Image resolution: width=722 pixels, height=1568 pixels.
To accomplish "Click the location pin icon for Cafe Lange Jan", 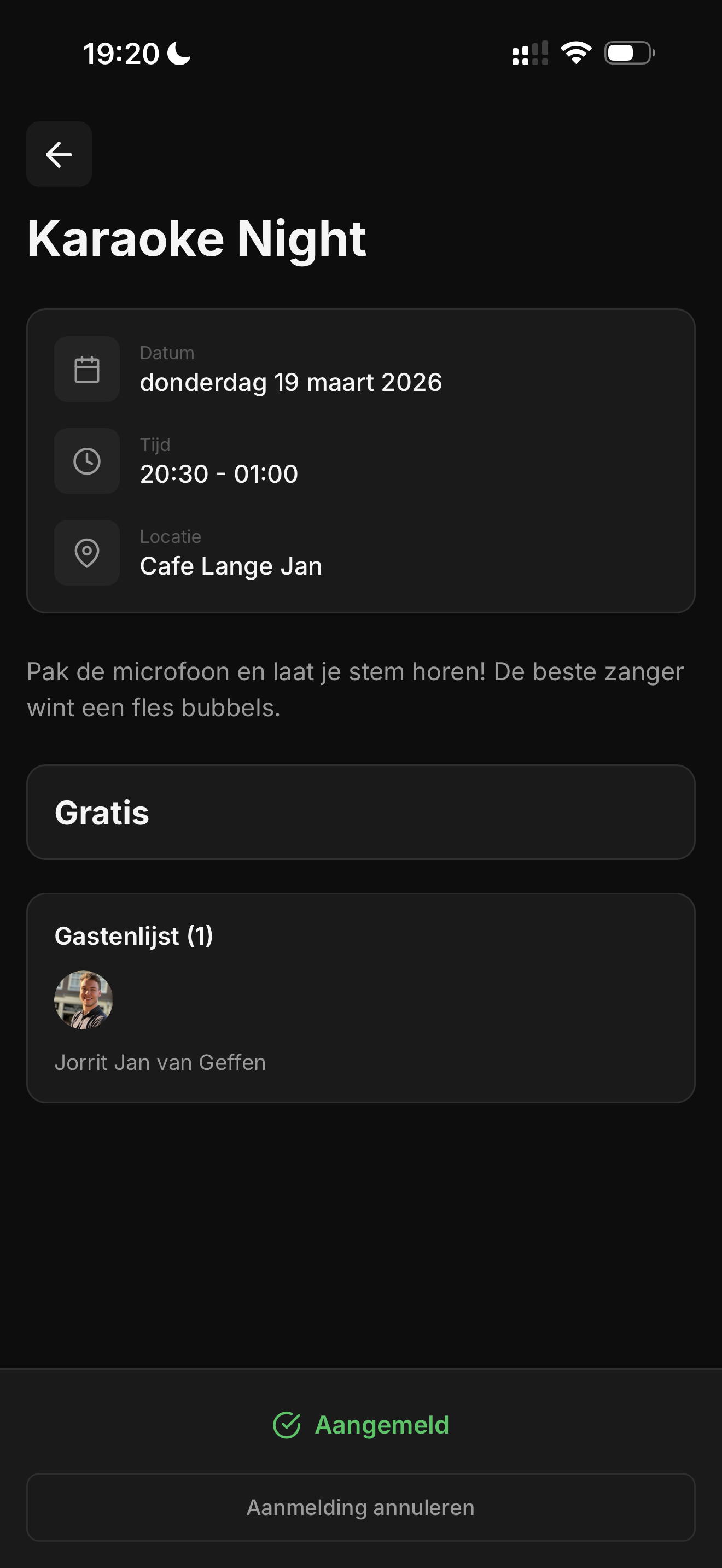I will click(x=86, y=553).
